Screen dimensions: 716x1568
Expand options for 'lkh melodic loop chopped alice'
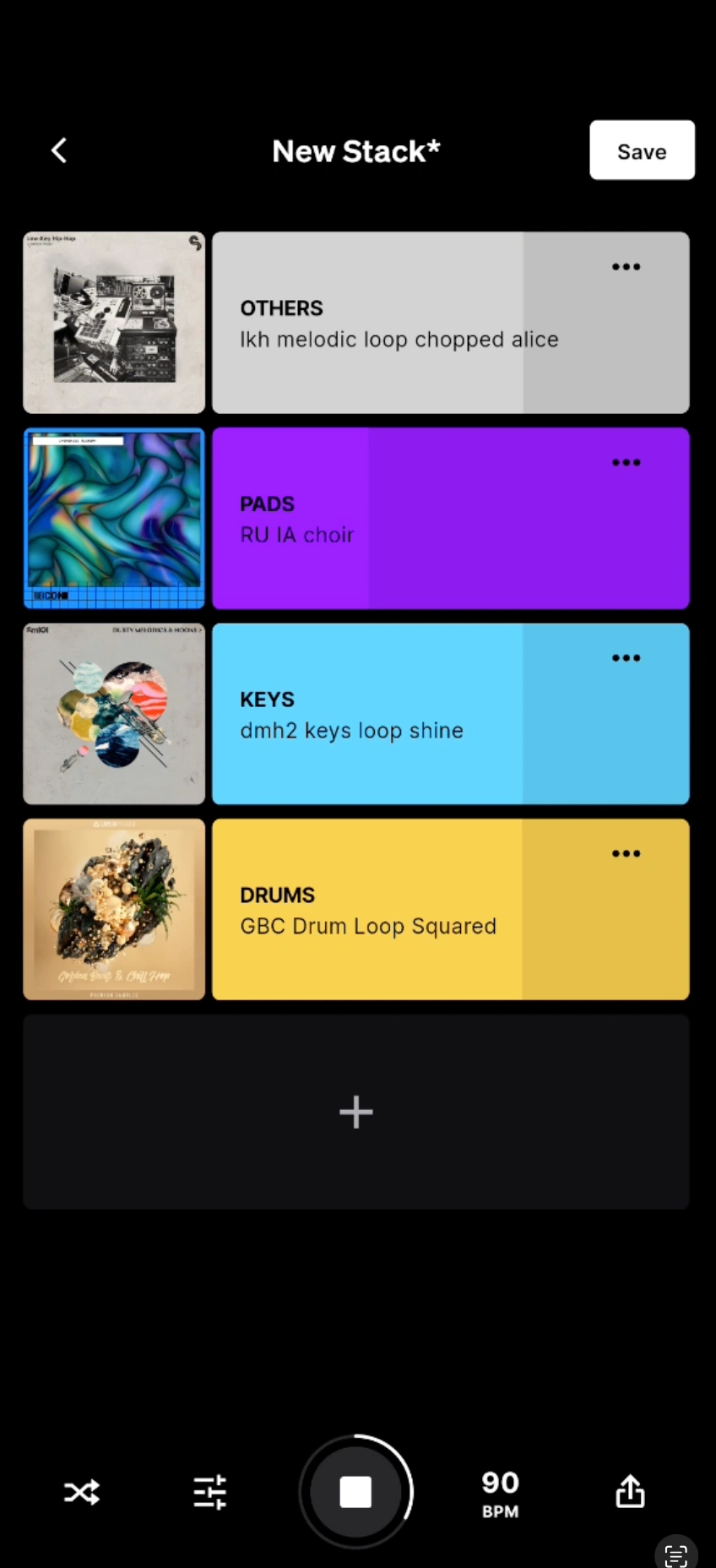tap(626, 266)
